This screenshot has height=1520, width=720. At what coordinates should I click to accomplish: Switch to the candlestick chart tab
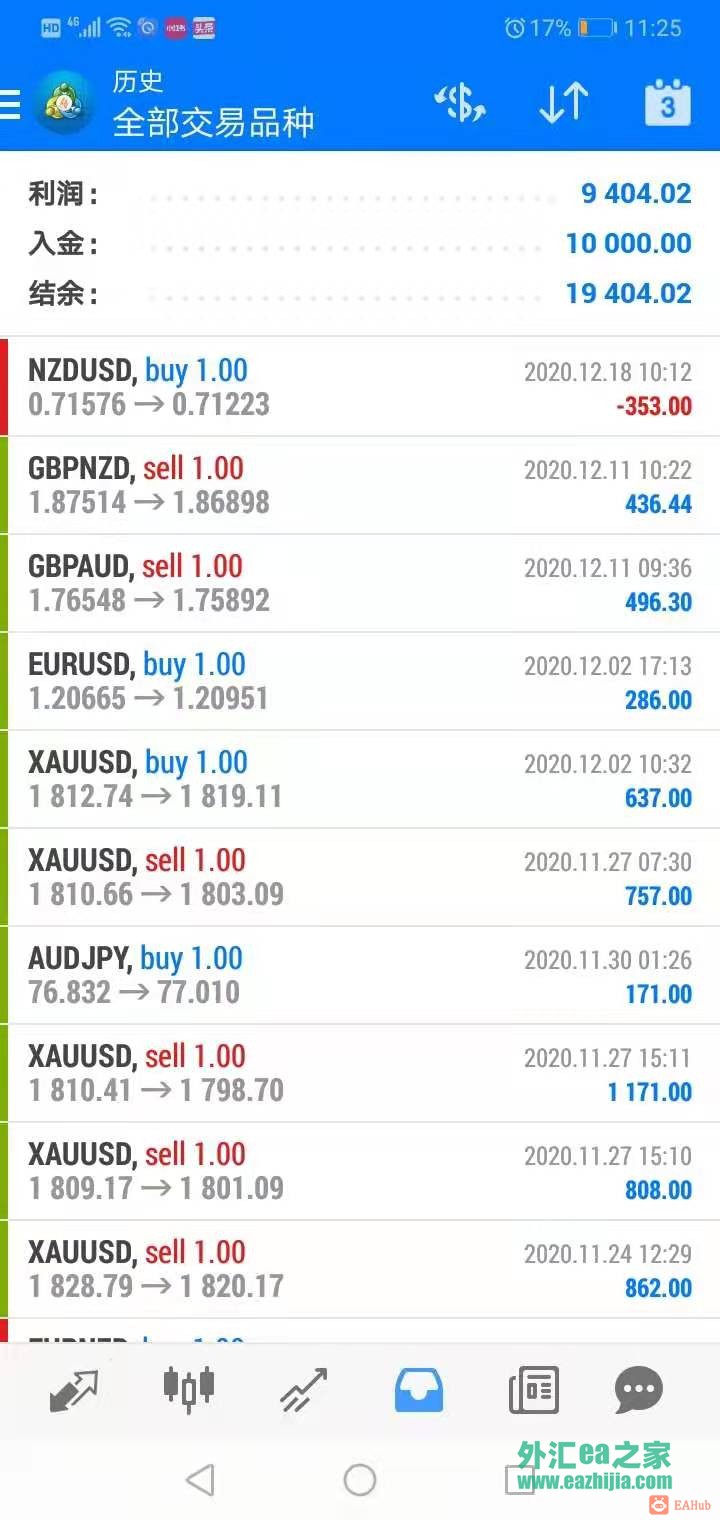pyautogui.click(x=188, y=1388)
